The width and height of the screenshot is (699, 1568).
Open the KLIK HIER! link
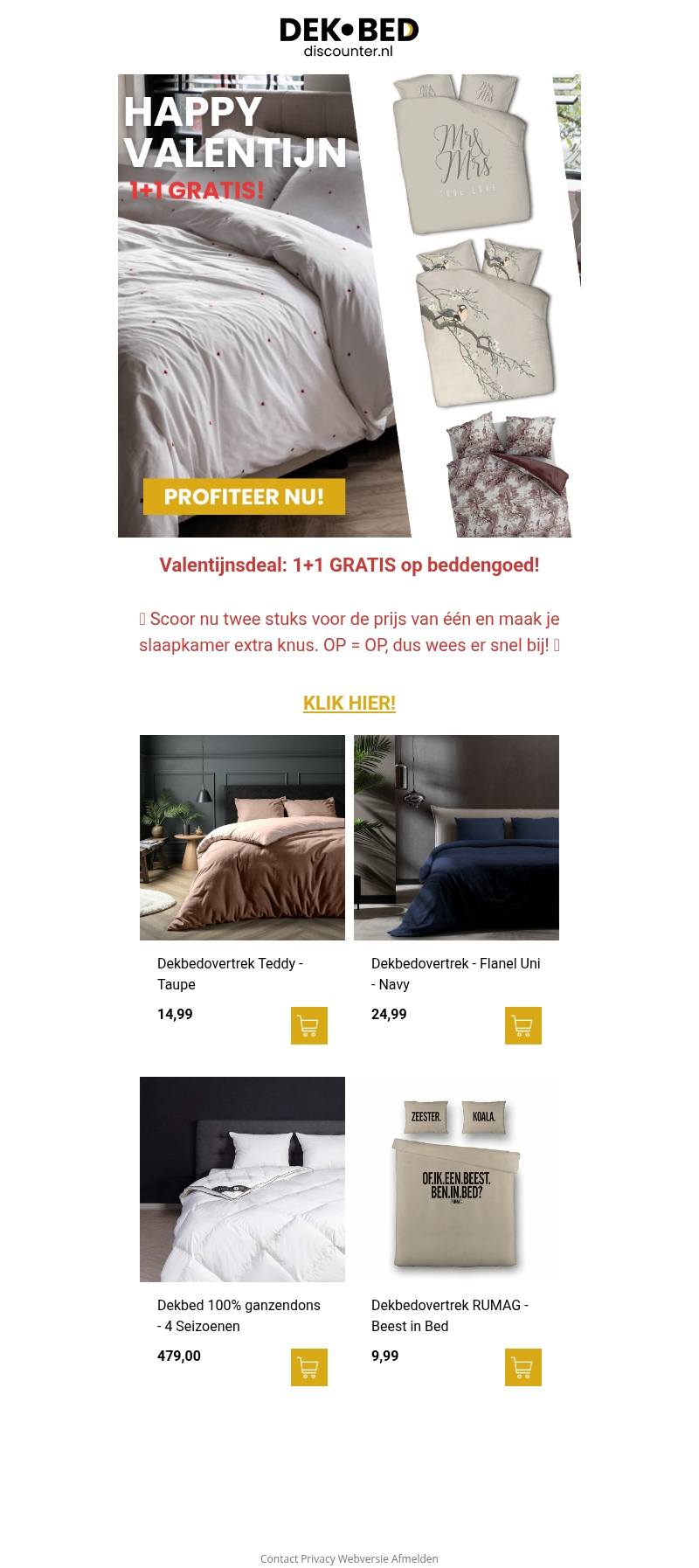pyautogui.click(x=349, y=703)
